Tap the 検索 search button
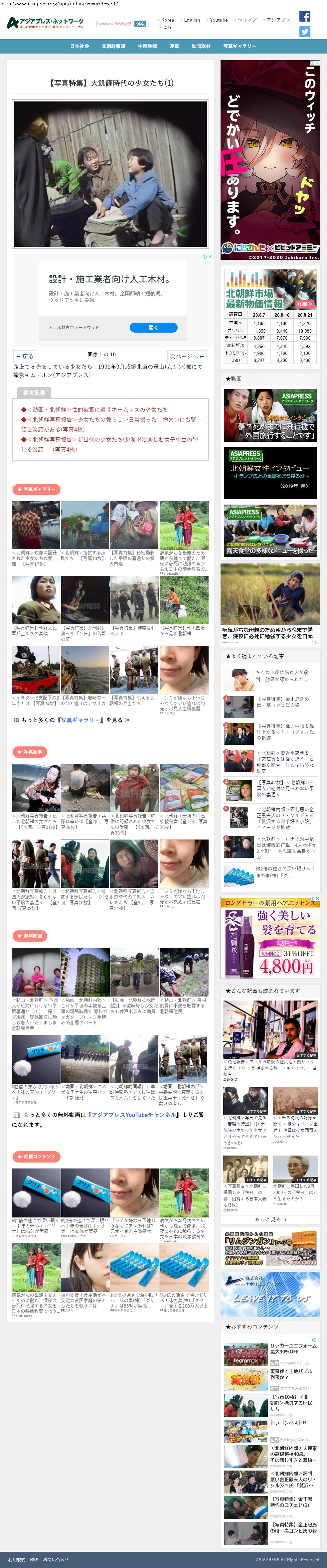Image resolution: width=327 pixels, height=1568 pixels. (140, 24)
